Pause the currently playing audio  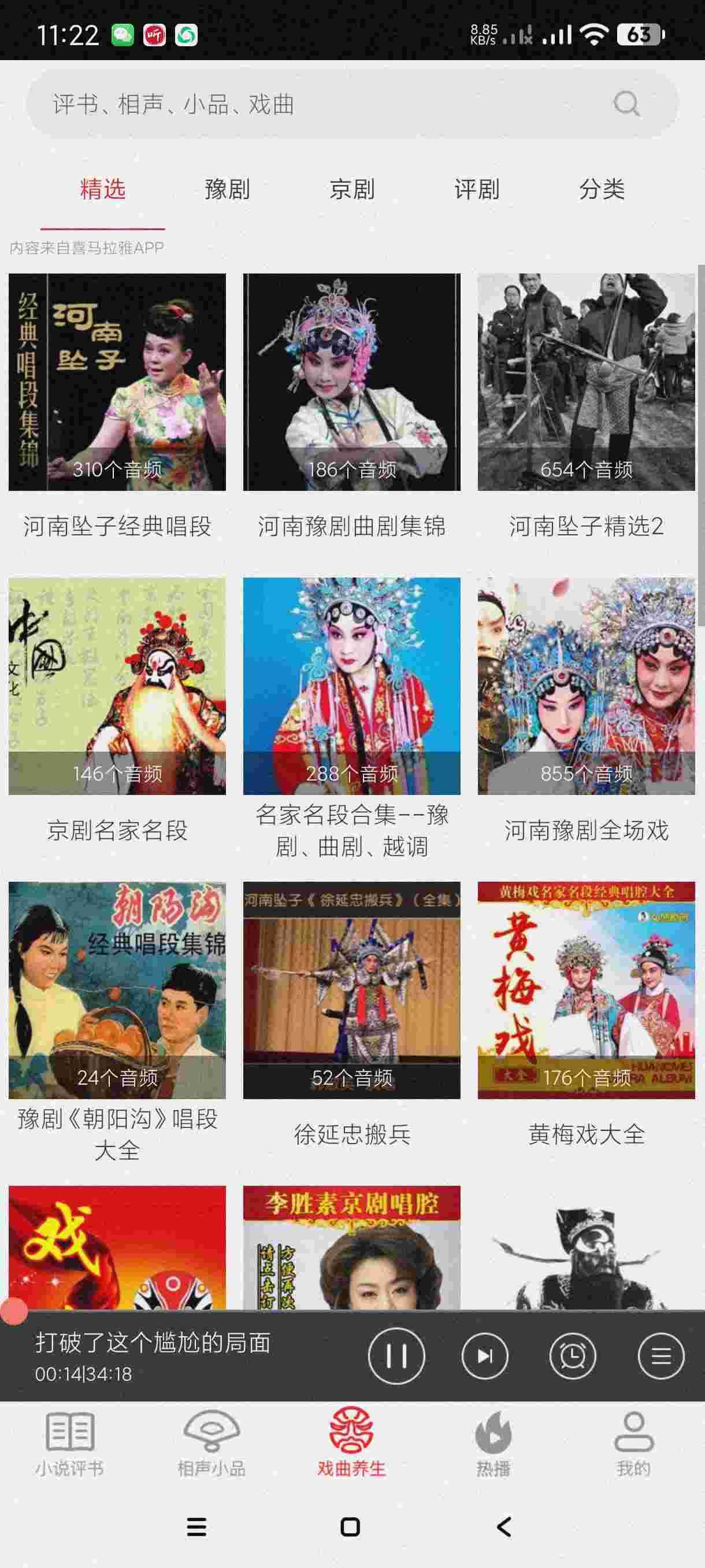[x=396, y=1356]
